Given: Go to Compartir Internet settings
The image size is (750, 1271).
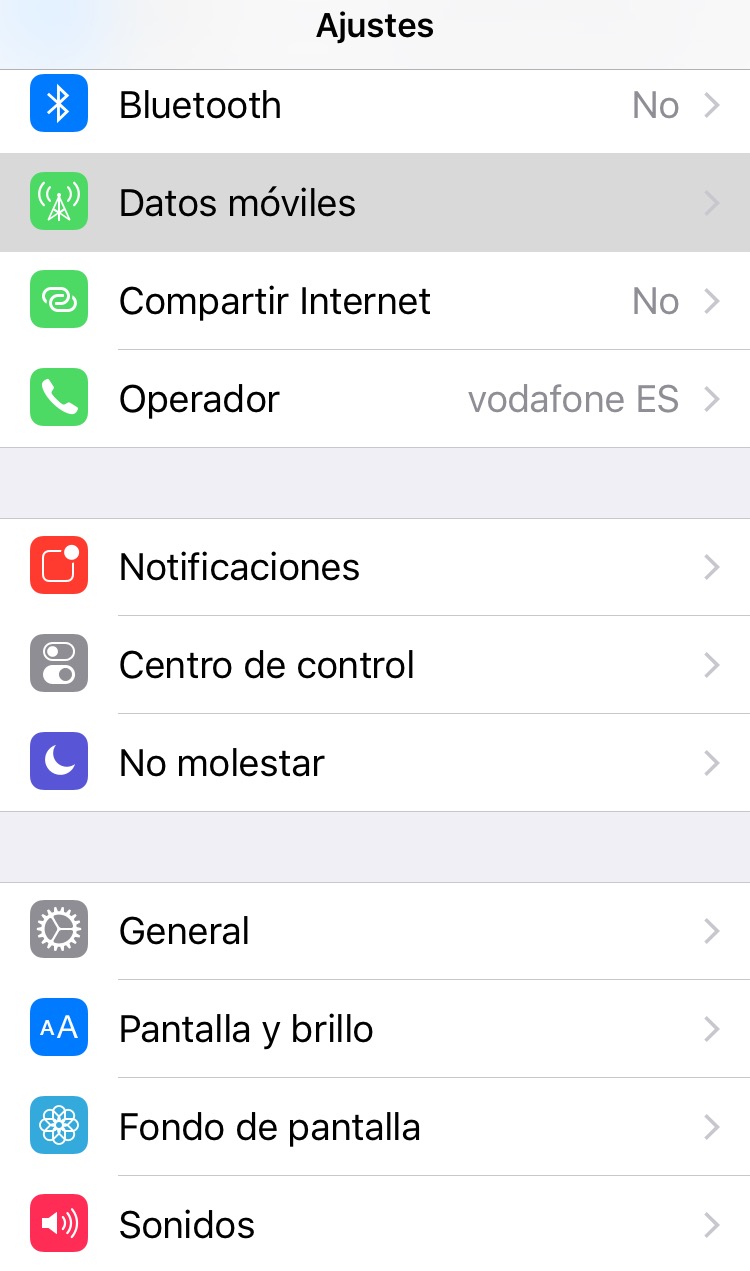Looking at the screenshot, I should tap(375, 301).
